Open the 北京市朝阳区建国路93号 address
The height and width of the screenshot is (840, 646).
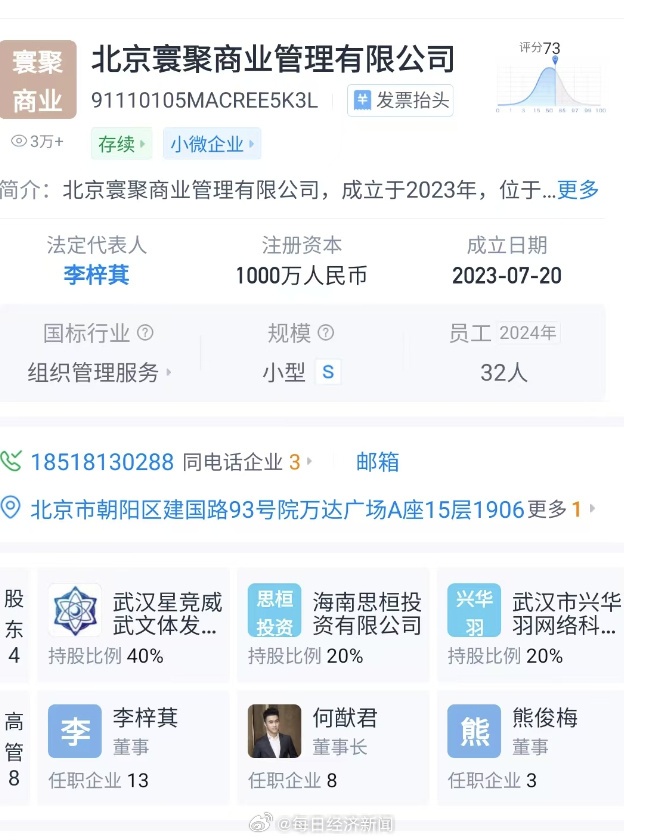277,509
